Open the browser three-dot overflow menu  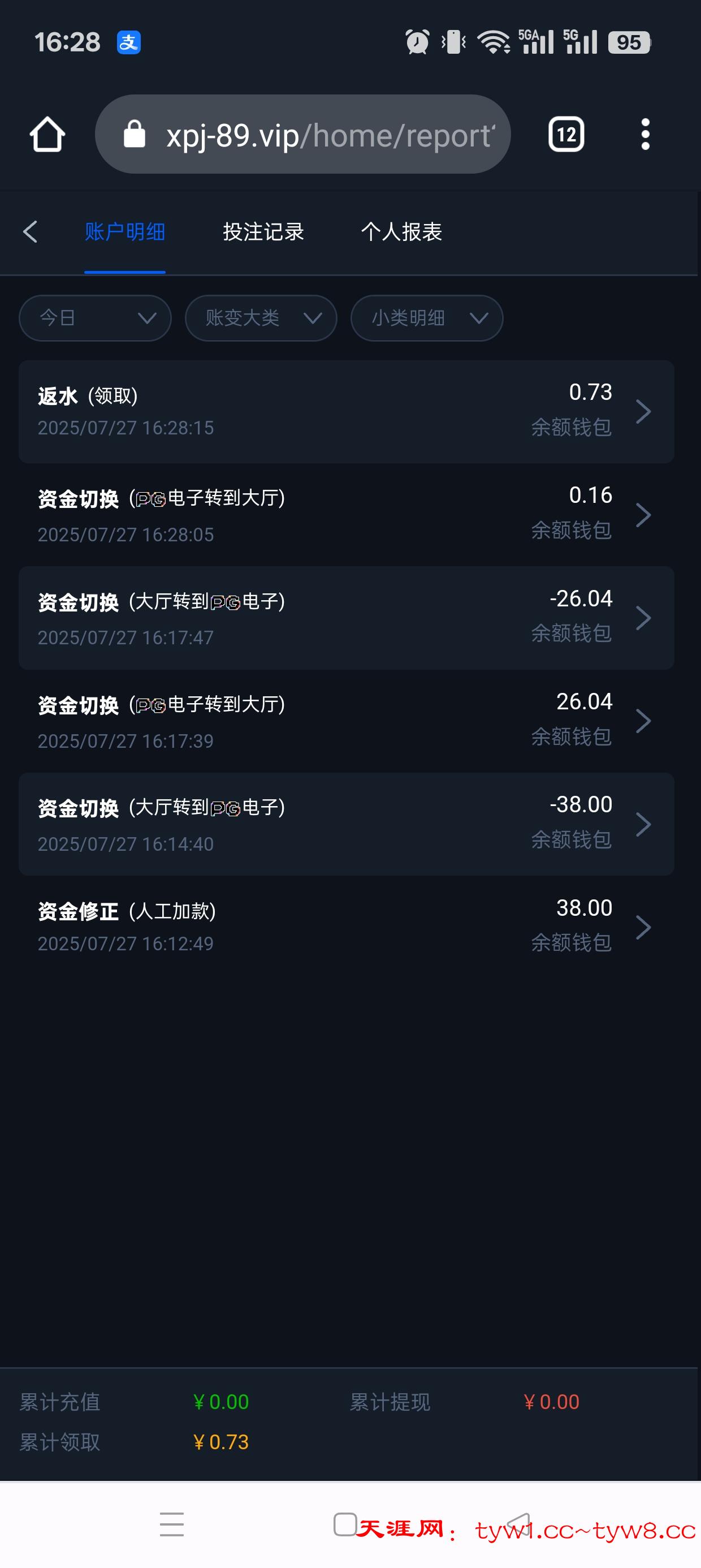pyautogui.click(x=645, y=135)
